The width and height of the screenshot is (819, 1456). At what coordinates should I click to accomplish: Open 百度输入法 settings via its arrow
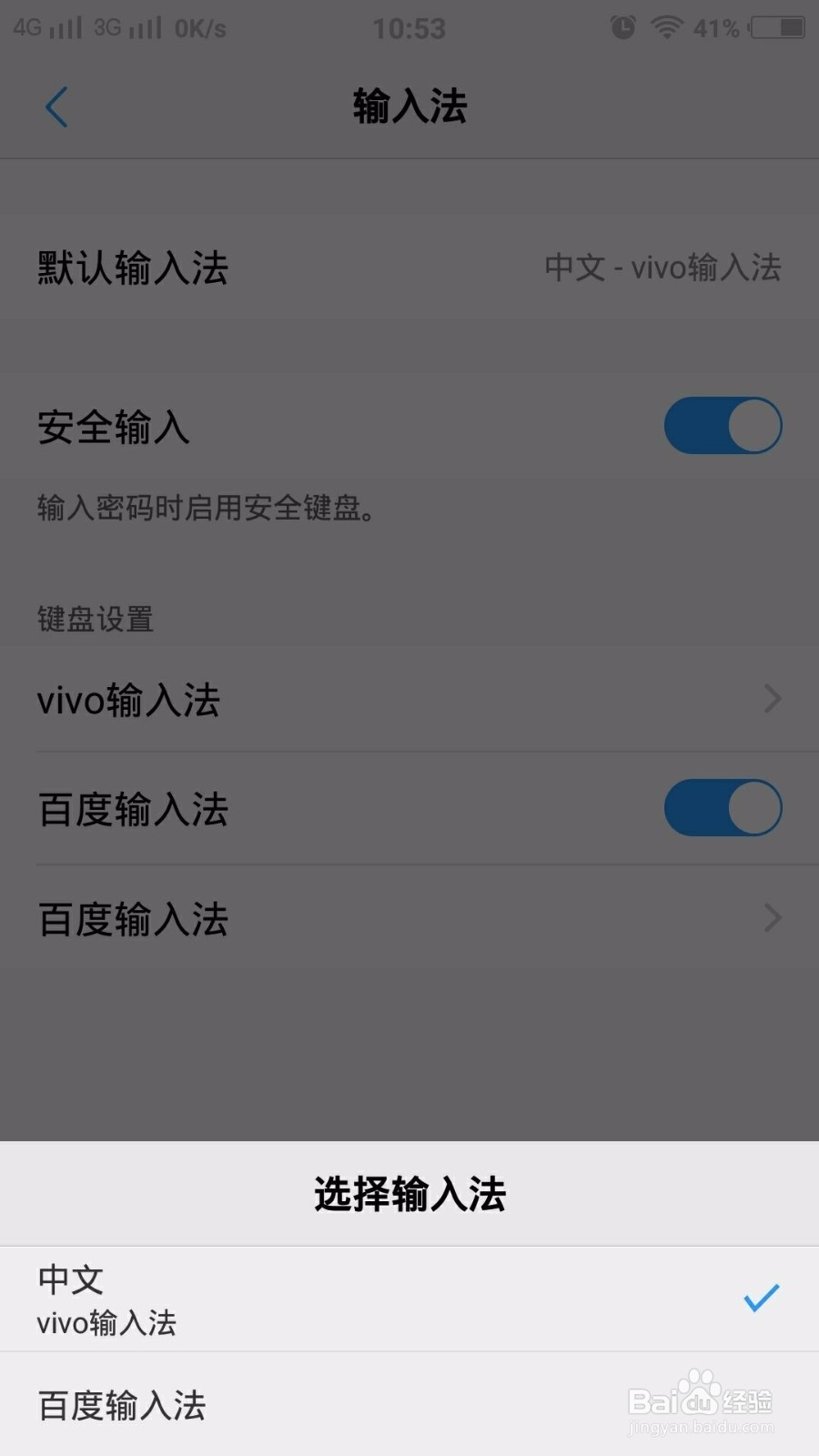pos(772,917)
